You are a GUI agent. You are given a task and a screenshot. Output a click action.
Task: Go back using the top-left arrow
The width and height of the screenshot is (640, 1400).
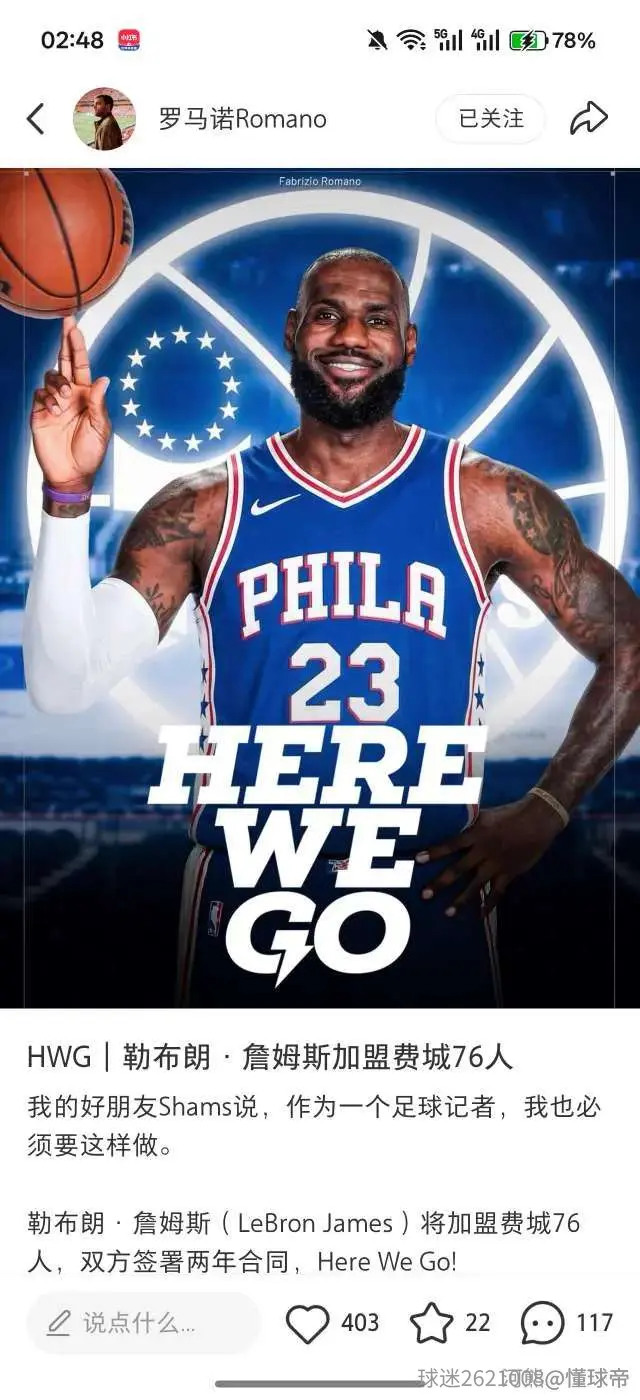tap(36, 119)
